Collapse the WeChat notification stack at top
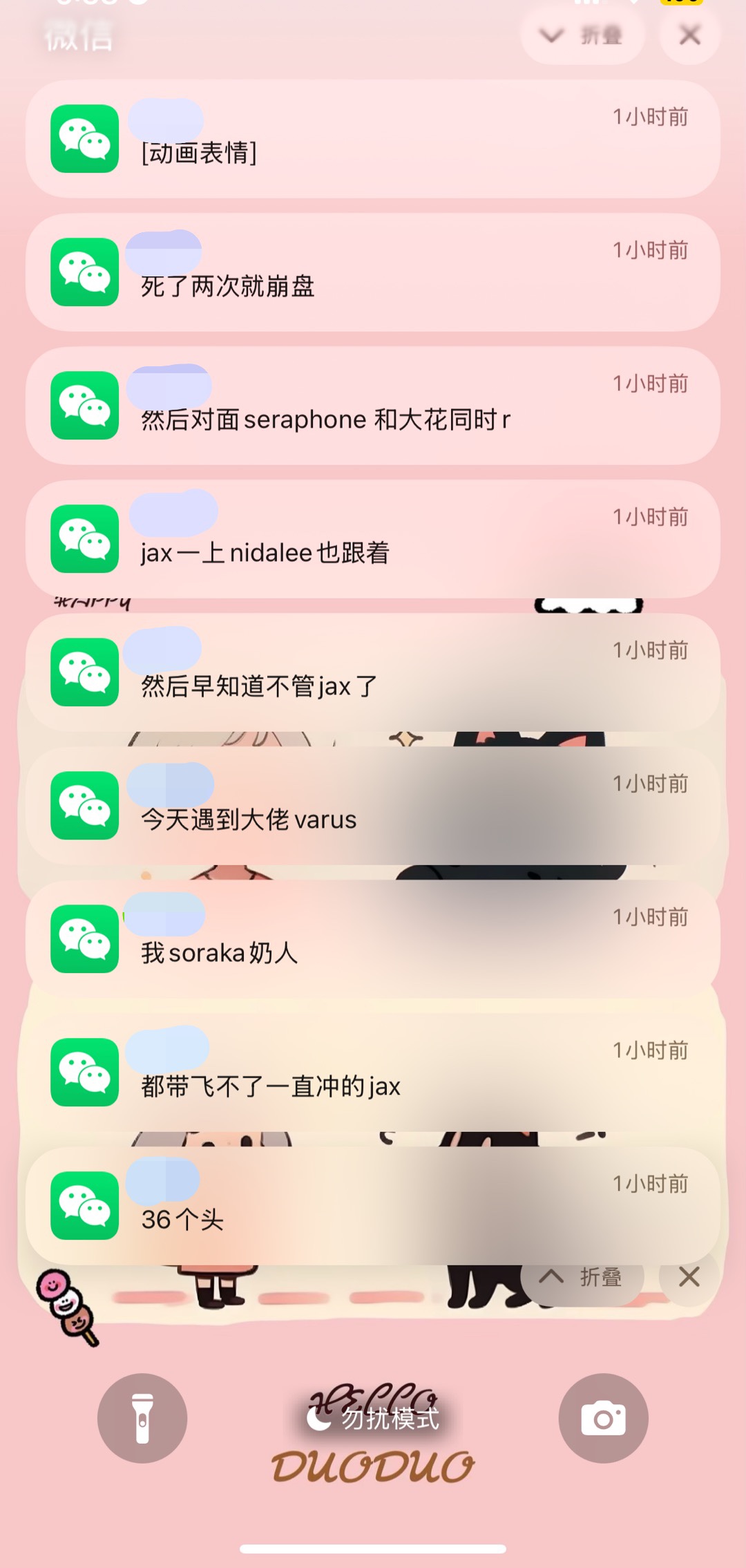This screenshot has width=746, height=1568. click(x=582, y=35)
